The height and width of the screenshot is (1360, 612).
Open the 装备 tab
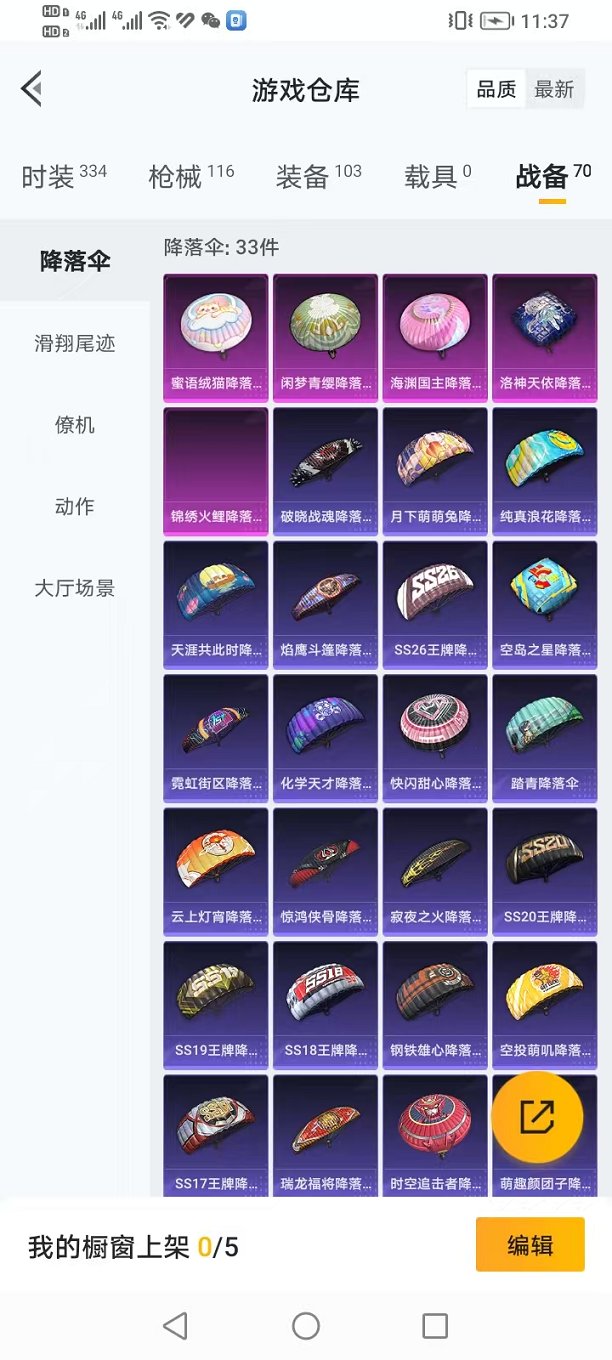click(319, 176)
